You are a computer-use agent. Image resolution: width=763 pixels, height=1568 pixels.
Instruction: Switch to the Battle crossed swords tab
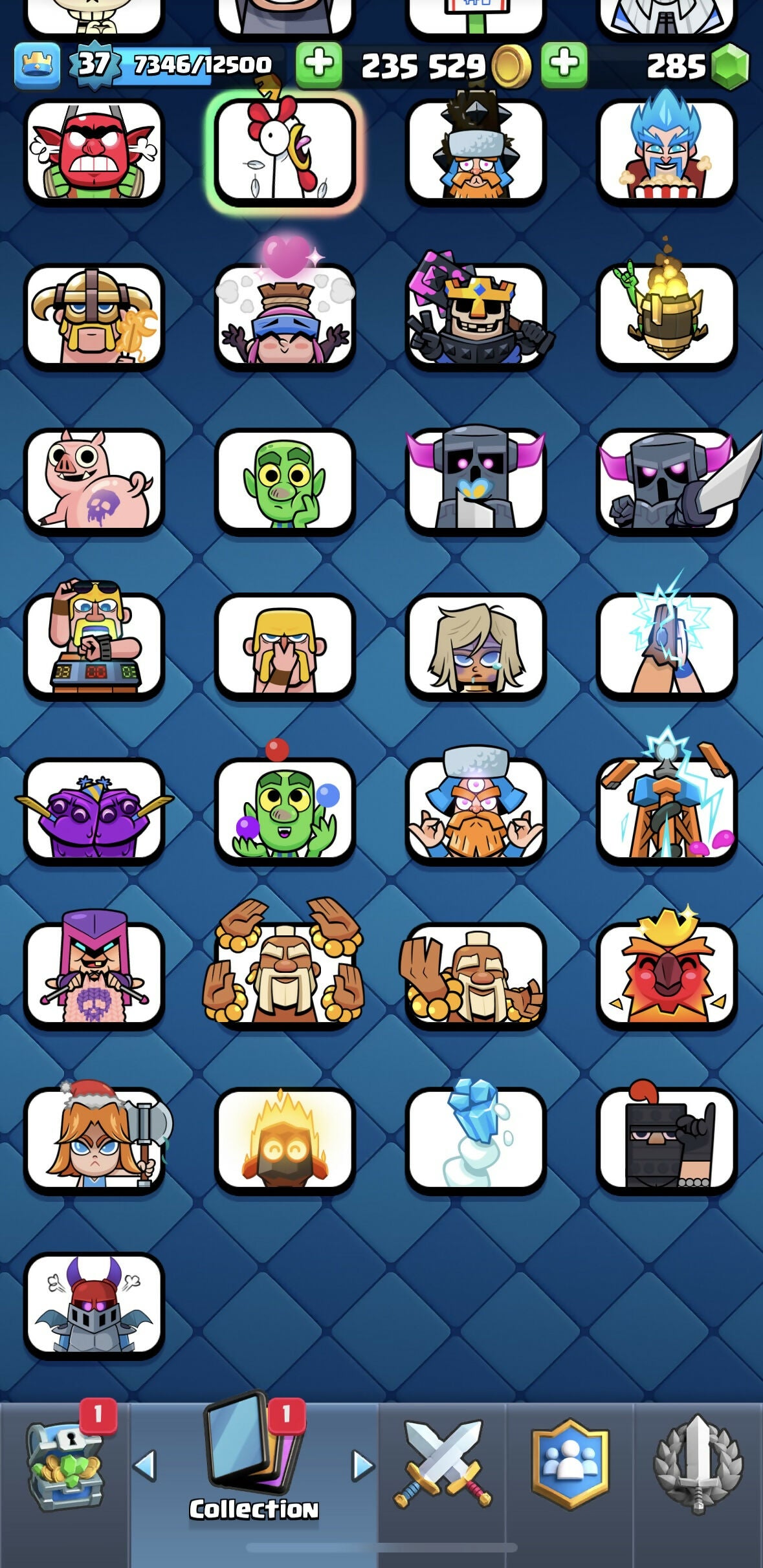click(442, 1465)
